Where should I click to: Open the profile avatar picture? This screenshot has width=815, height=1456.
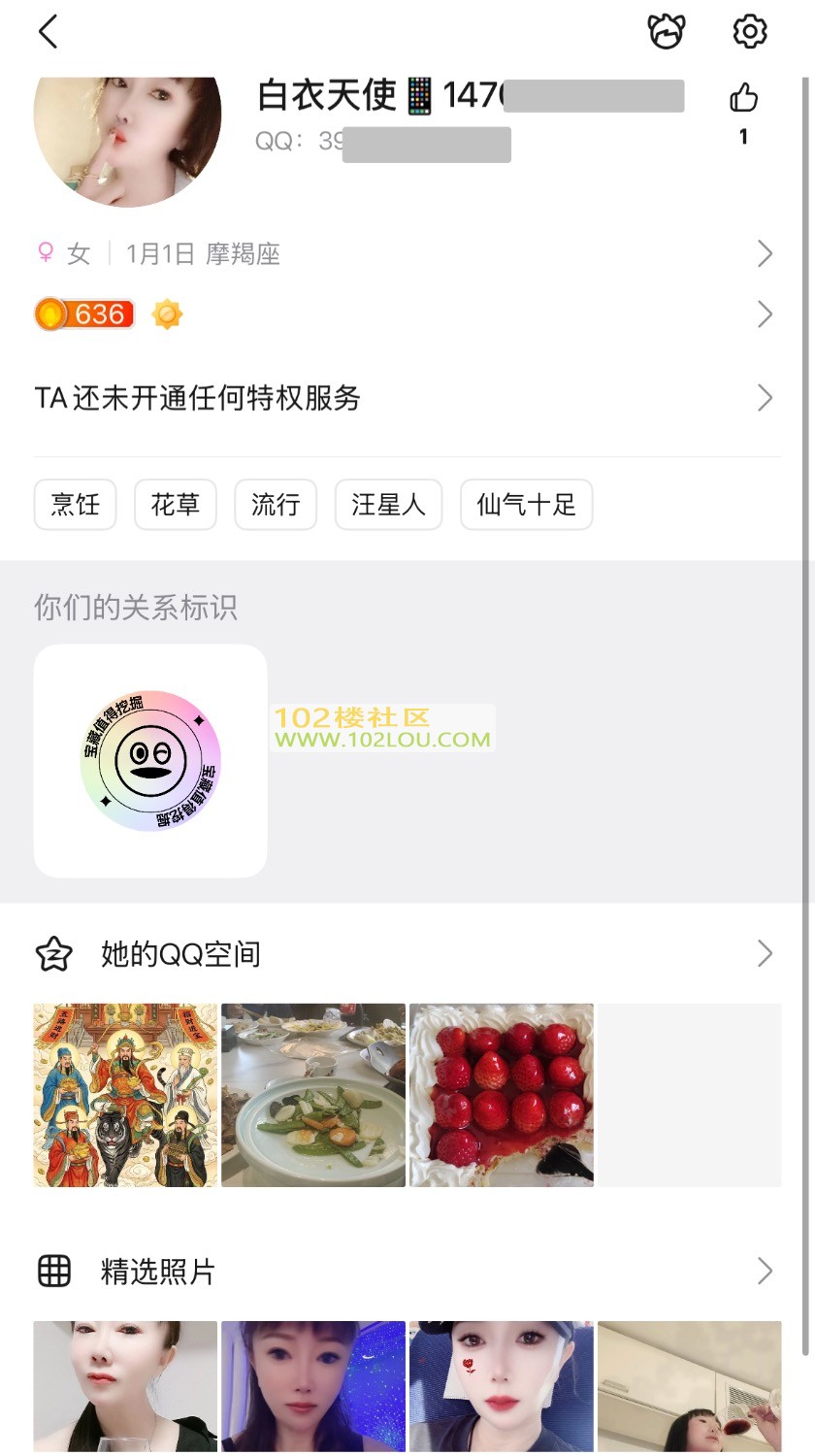coord(127,126)
